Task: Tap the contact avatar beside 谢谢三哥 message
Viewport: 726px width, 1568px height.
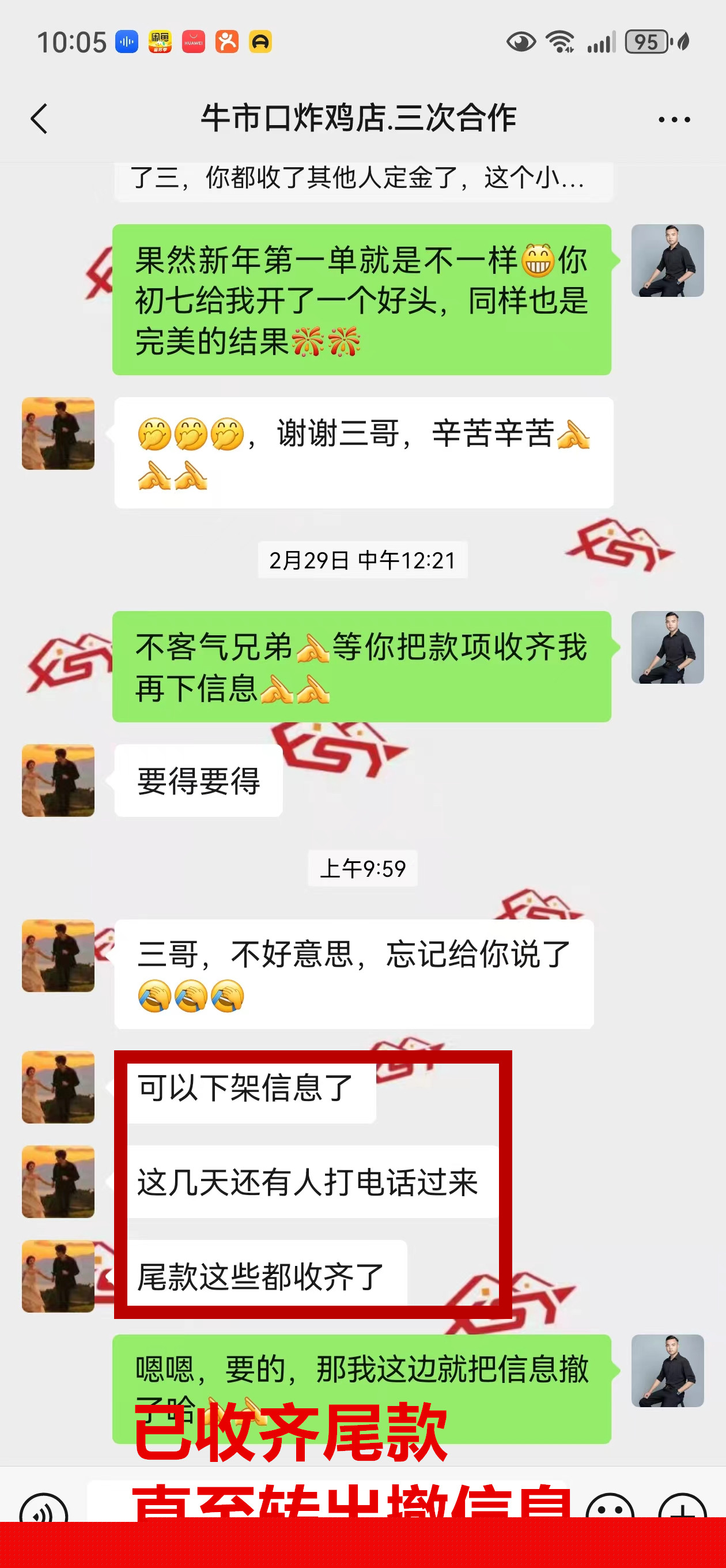Action: pyautogui.click(x=58, y=434)
